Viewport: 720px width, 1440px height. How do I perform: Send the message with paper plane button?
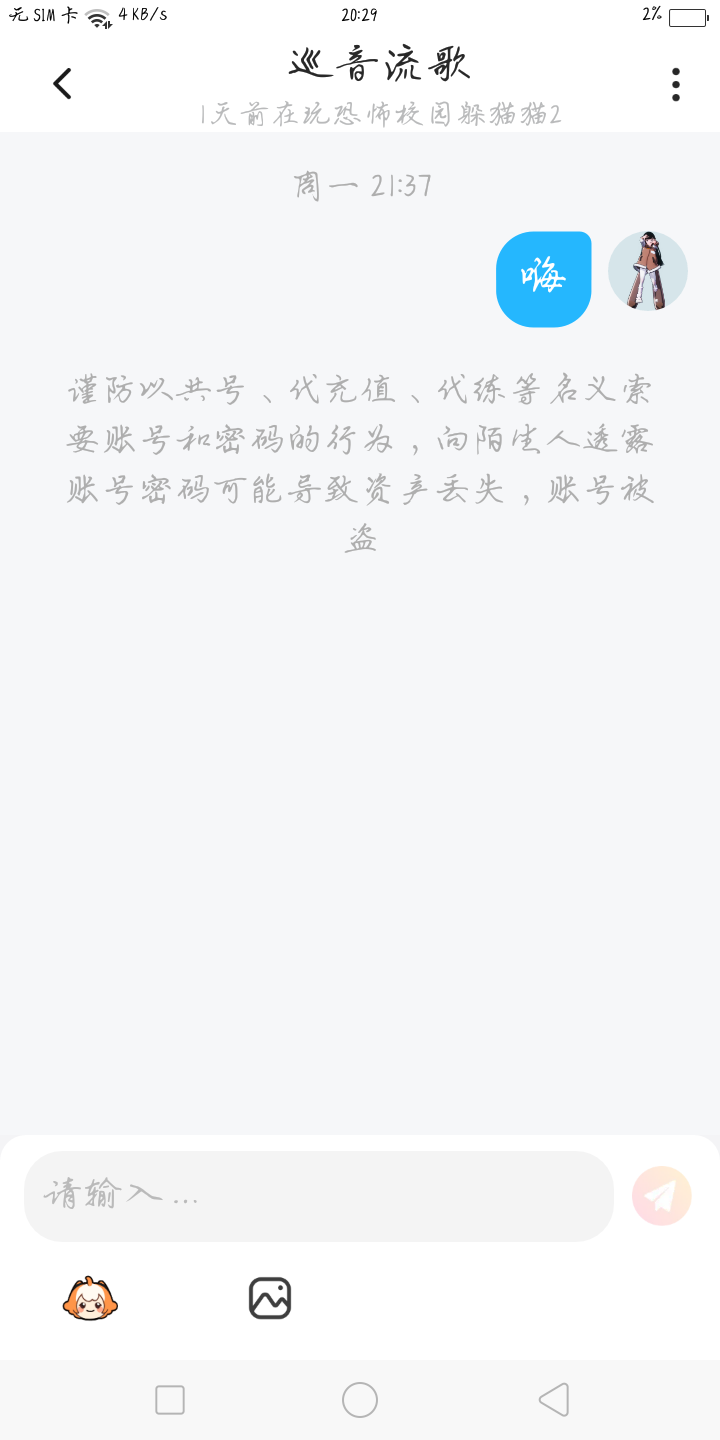click(662, 1196)
